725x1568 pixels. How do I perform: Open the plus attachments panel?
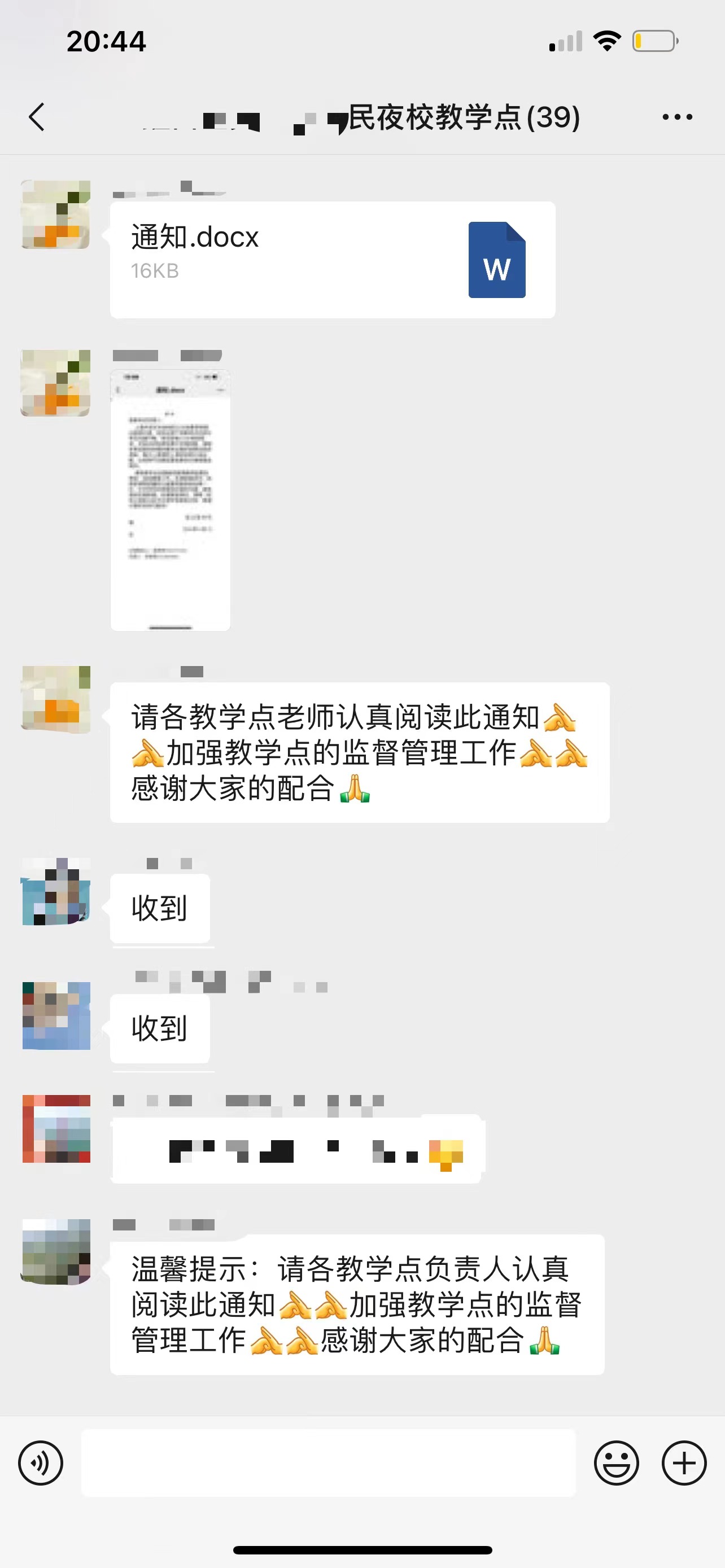click(684, 1462)
